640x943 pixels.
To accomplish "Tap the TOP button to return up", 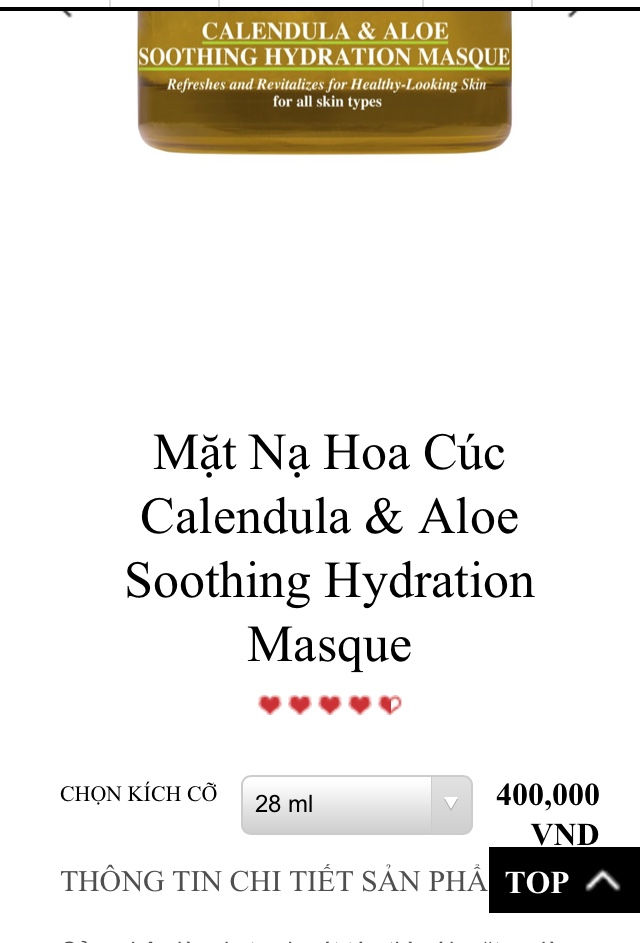I will point(564,881).
